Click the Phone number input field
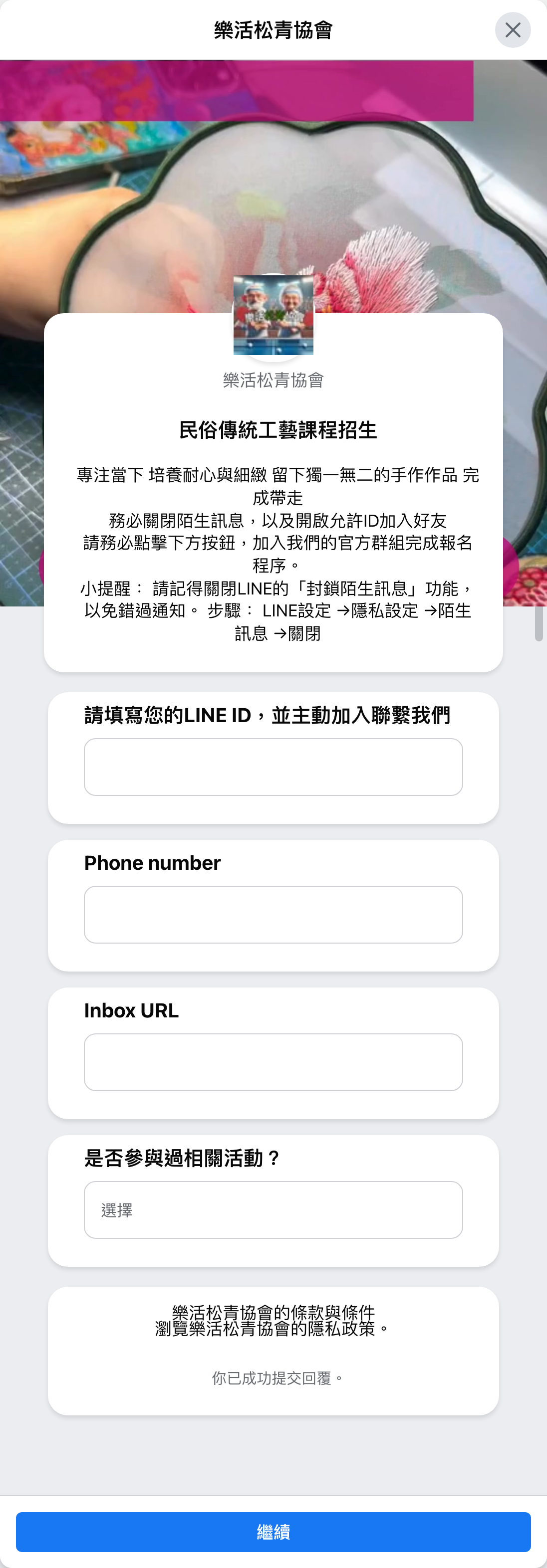This screenshot has height=1568, width=547. [273, 914]
